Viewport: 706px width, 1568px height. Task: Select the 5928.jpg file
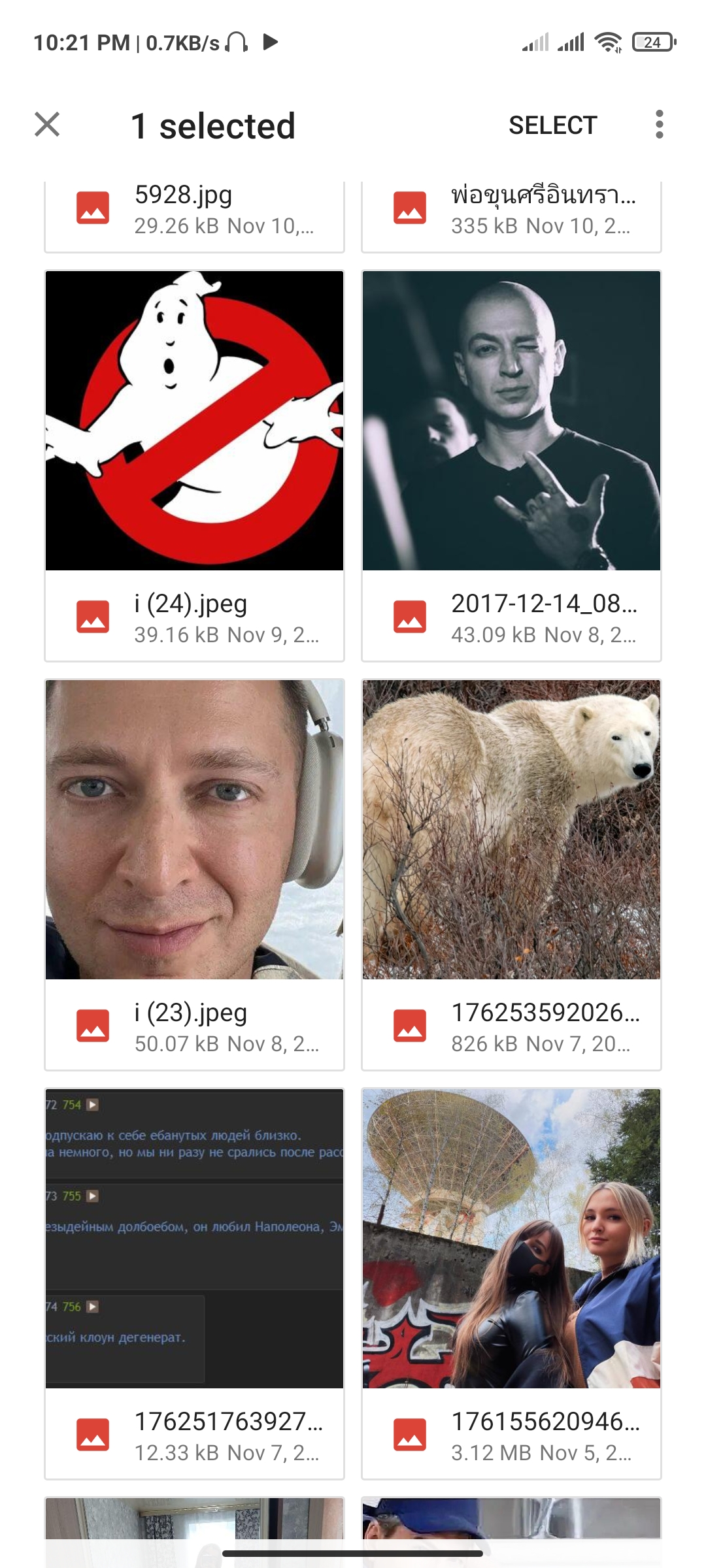[x=194, y=210]
